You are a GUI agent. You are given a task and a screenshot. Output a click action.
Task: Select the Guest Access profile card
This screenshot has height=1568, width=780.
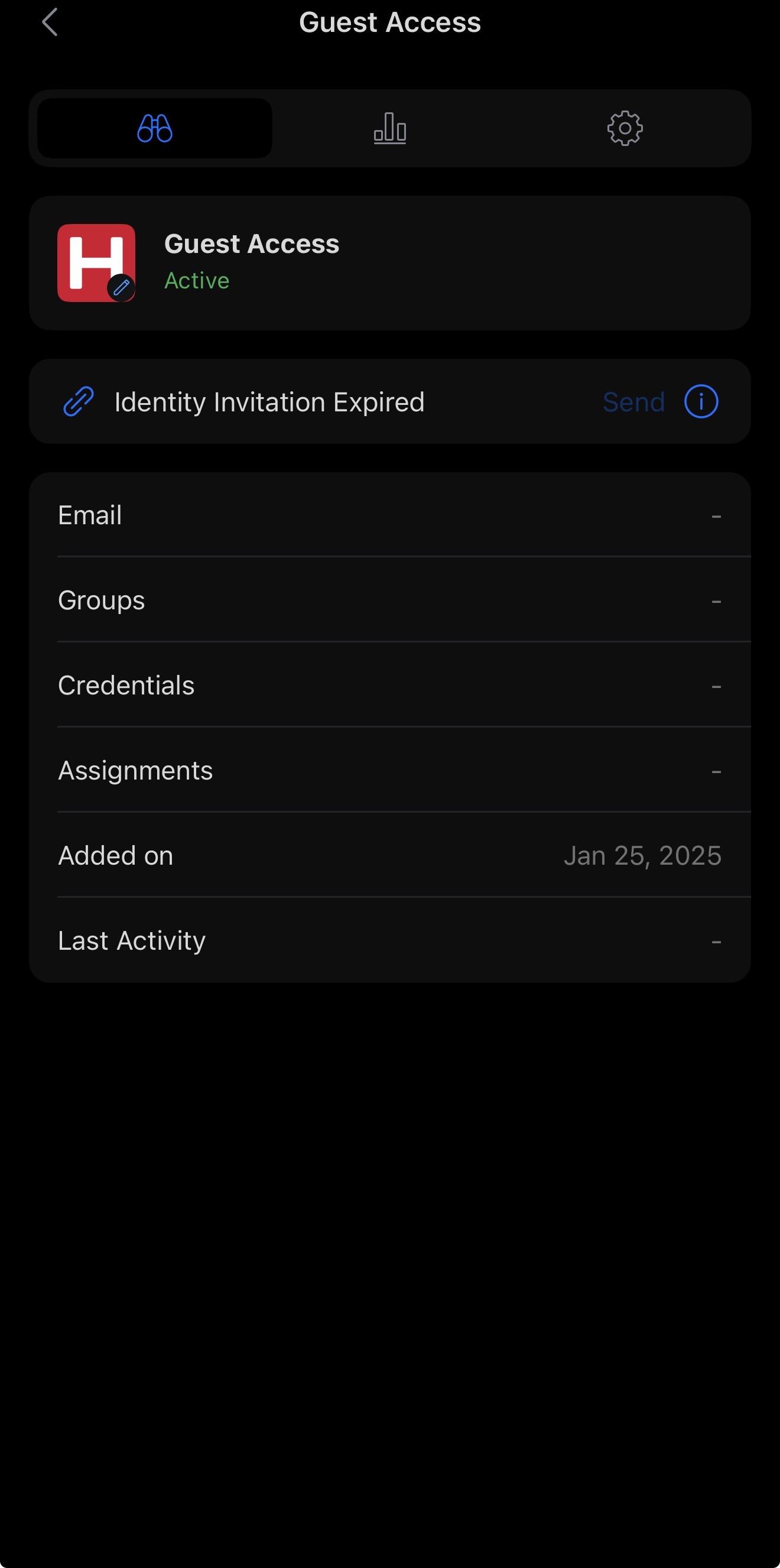(x=390, y=262)
